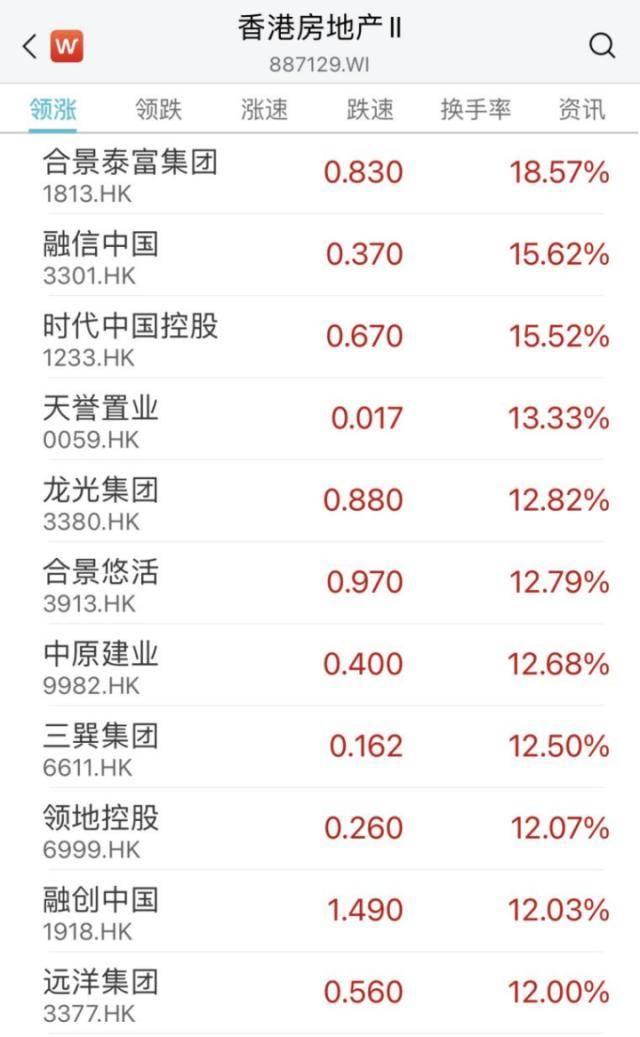Tap the orange W icon

67,46
